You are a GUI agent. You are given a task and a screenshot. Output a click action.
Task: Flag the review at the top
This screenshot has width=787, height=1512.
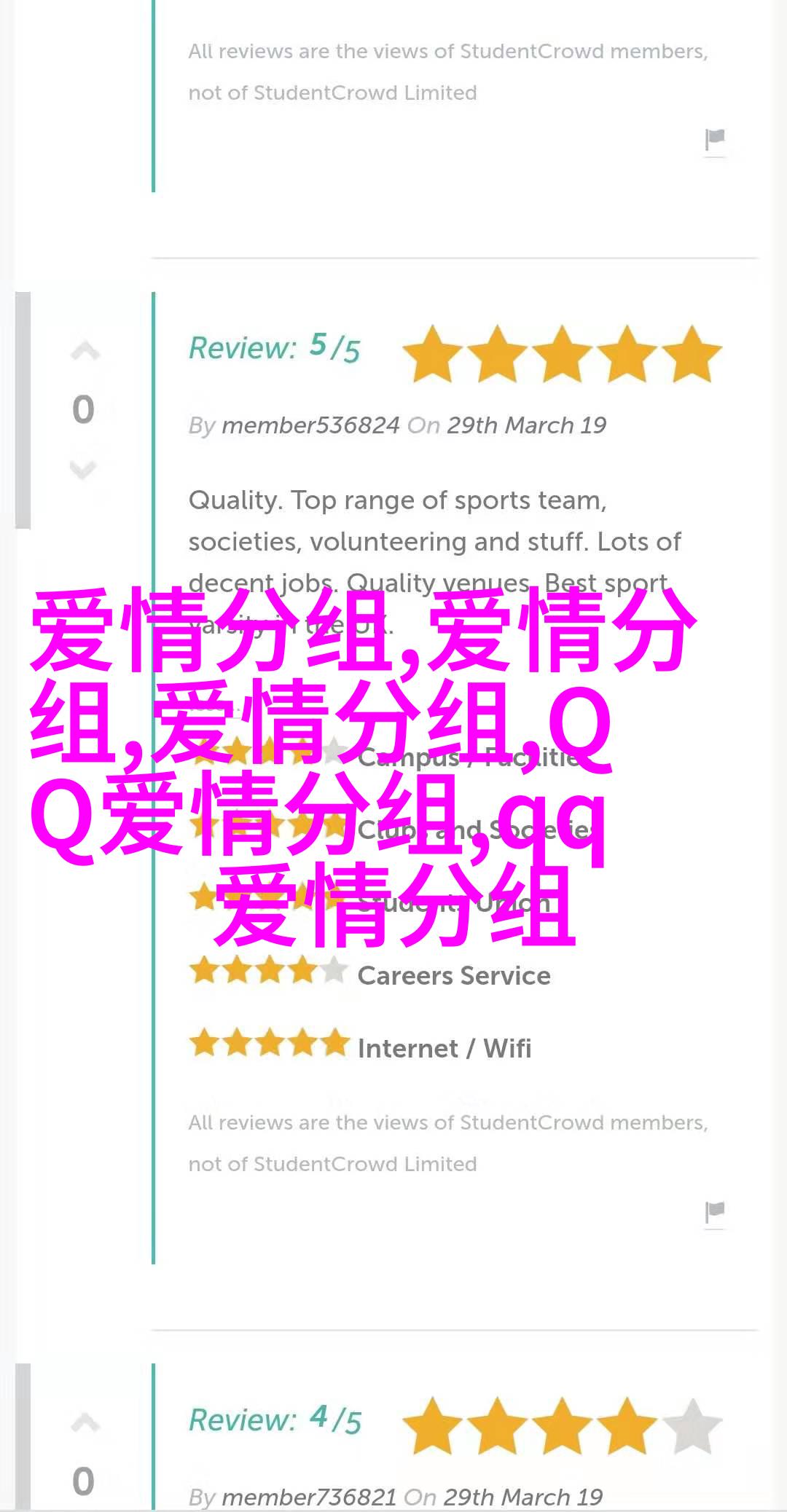tap(715, 139)
